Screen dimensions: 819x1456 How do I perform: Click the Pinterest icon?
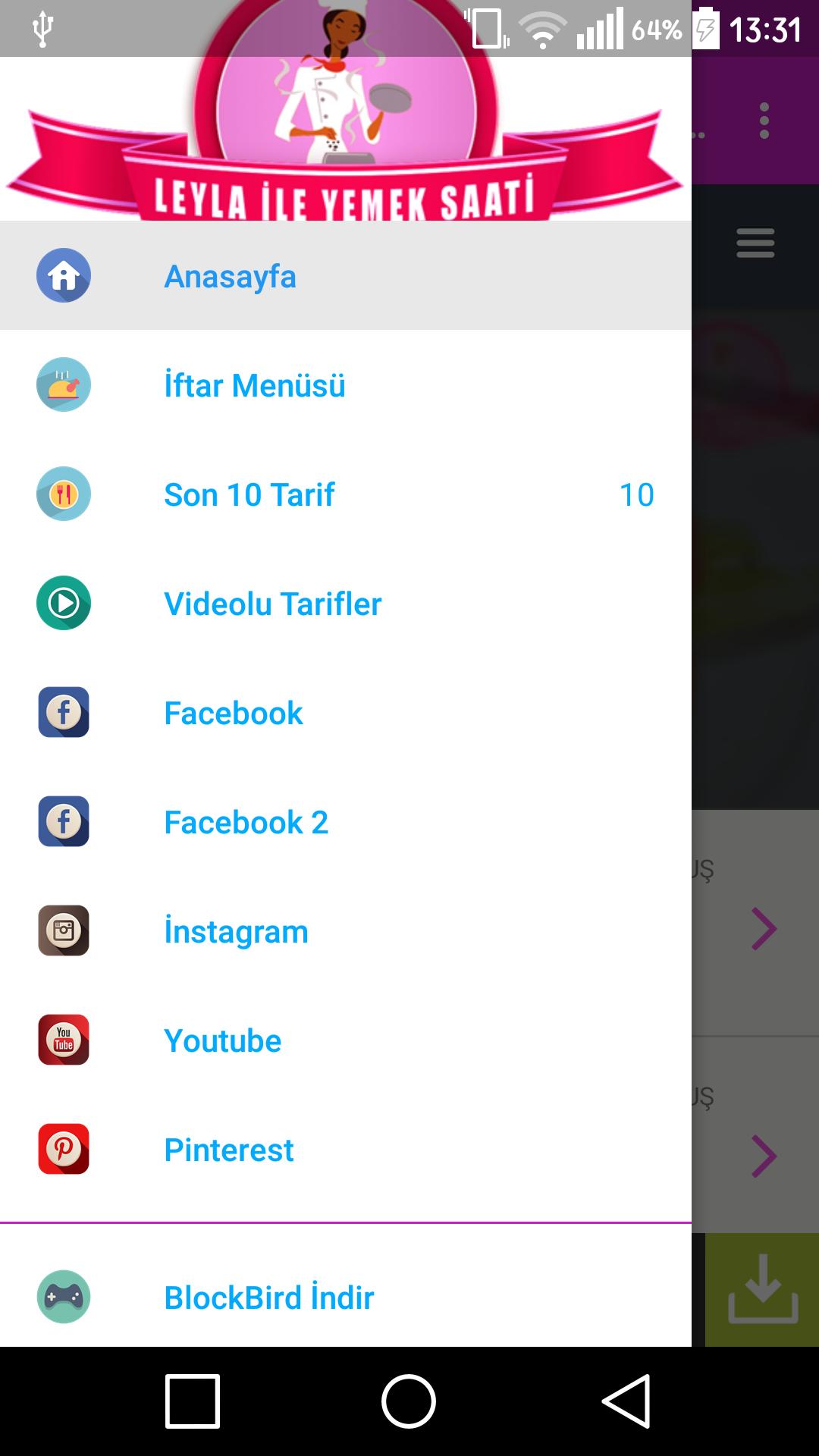click(x=64, y=1150)
